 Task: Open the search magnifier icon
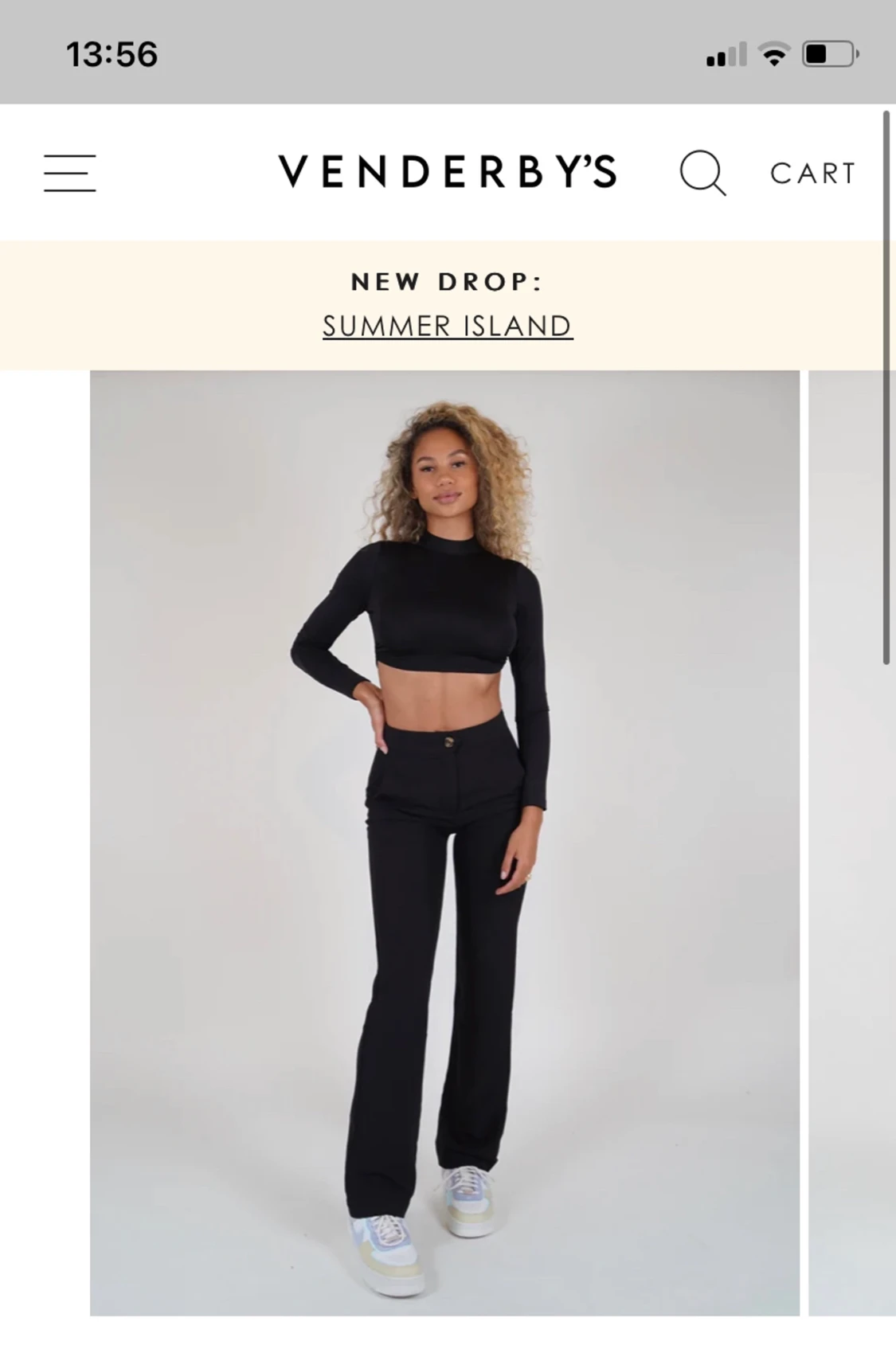[x=702, y=172]
